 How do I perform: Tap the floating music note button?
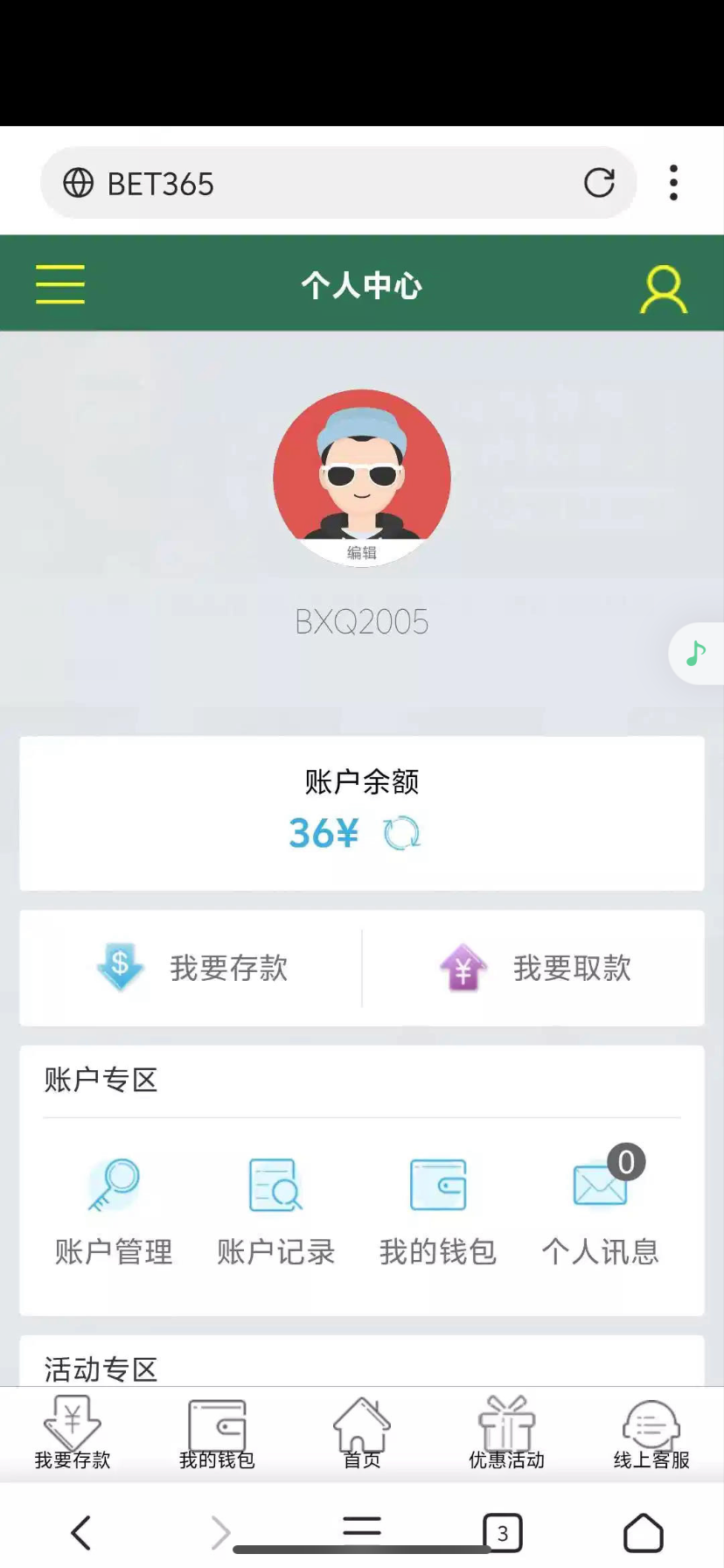[x=696, y=653]
